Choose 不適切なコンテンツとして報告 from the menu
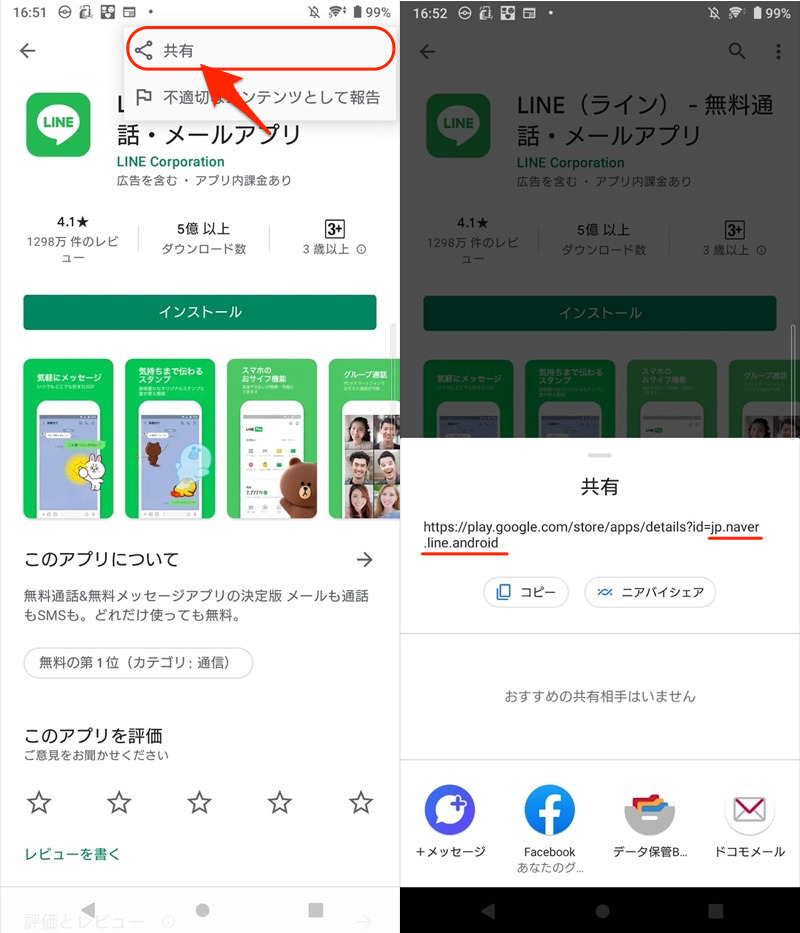 point(258,98)
